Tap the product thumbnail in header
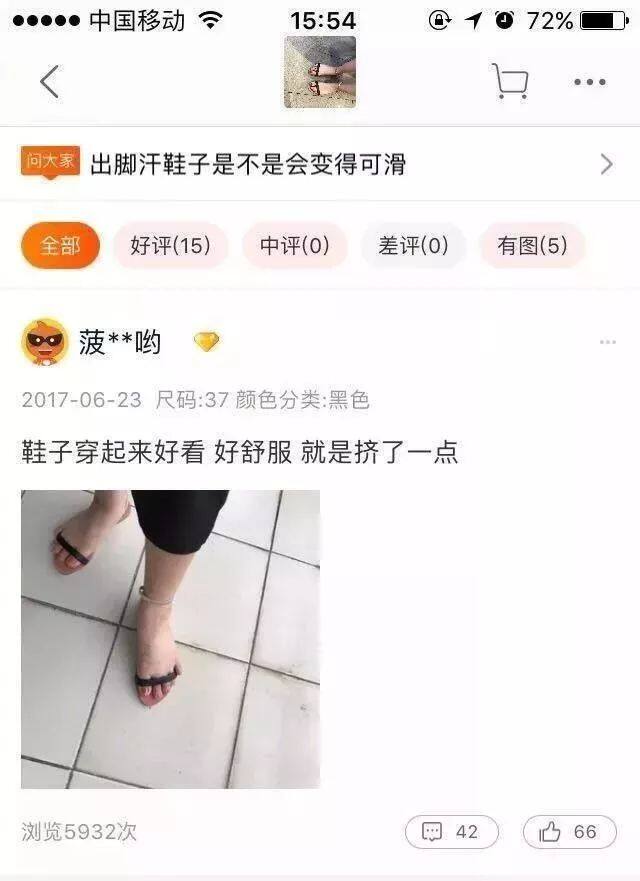 (320, 72)
